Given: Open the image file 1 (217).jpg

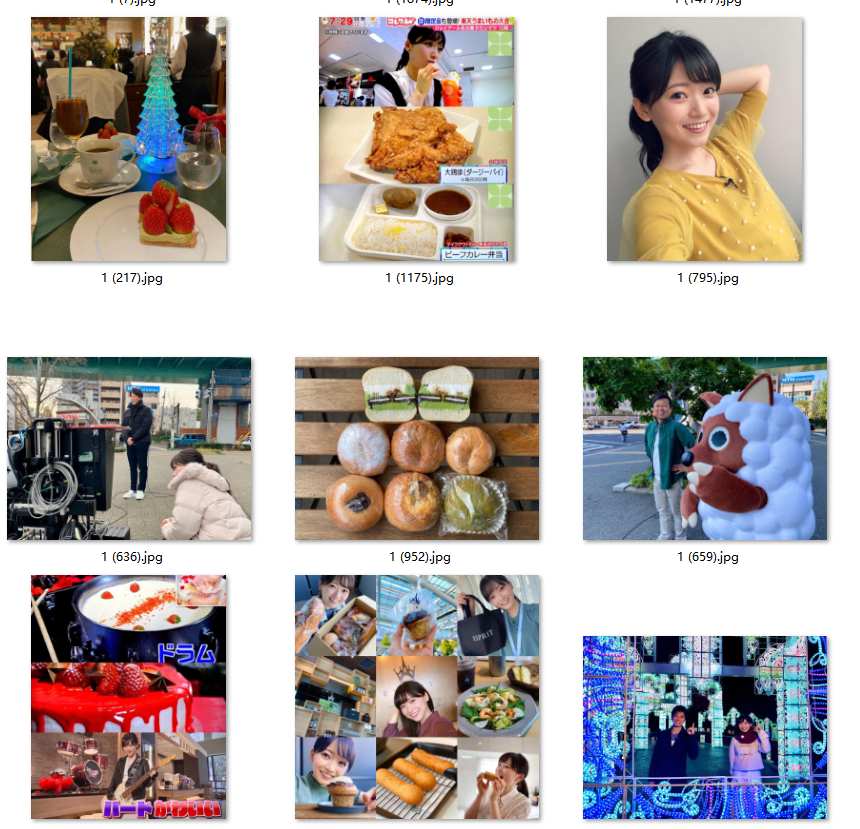Looking at the screenshot, I should (128, 139).
